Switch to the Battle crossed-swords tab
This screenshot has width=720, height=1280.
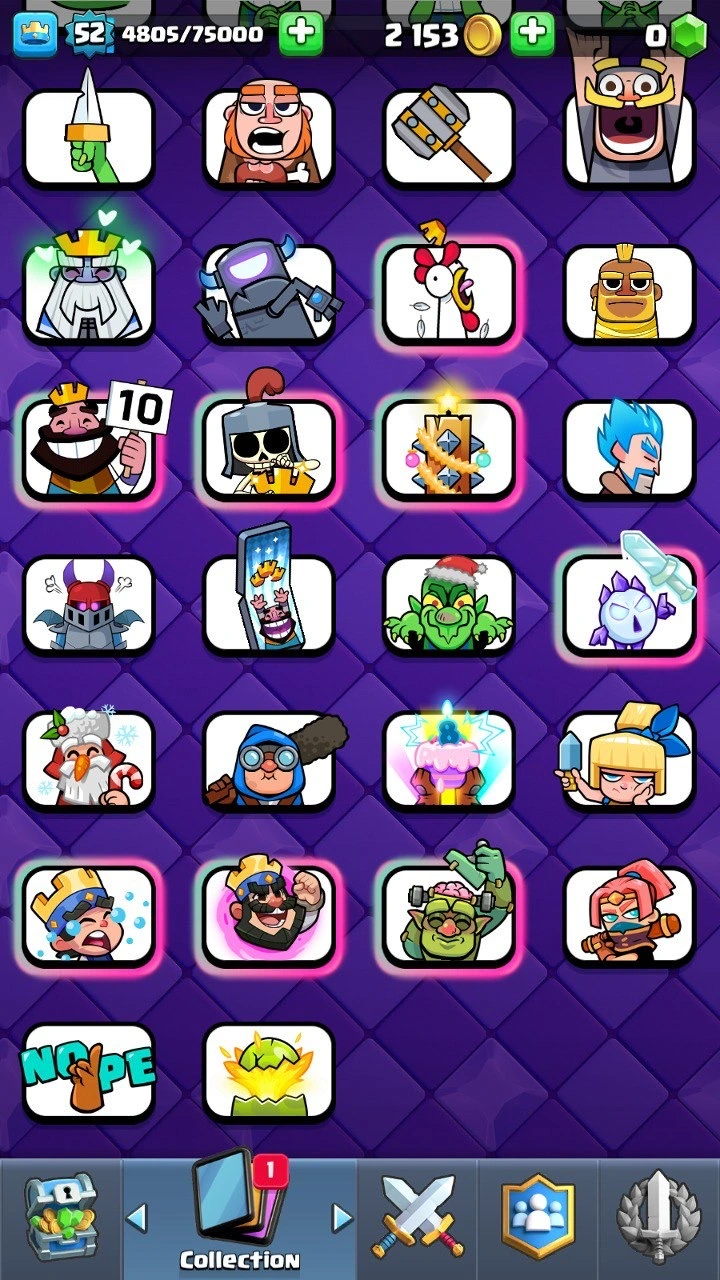coord(417,1219)
